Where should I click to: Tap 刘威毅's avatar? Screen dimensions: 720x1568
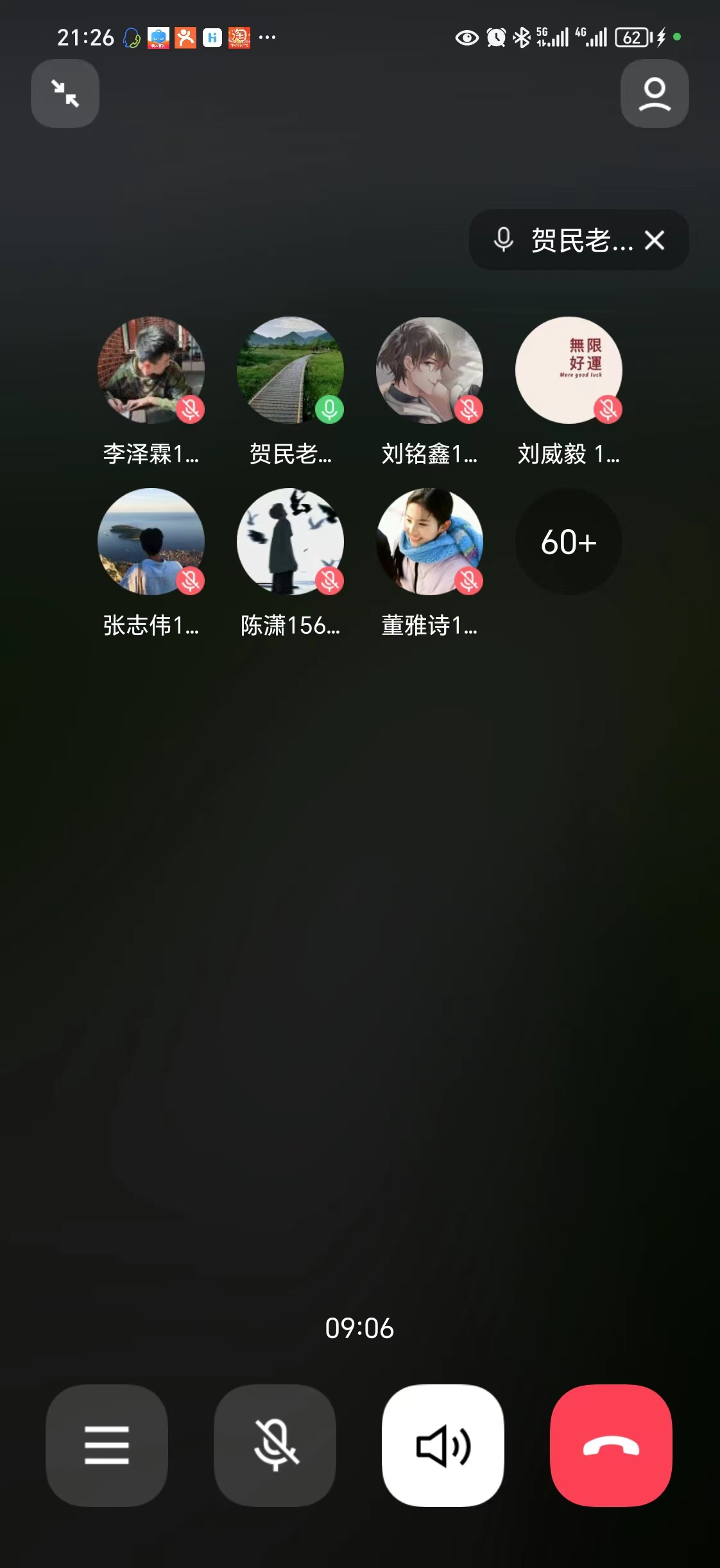pos(569,370)
